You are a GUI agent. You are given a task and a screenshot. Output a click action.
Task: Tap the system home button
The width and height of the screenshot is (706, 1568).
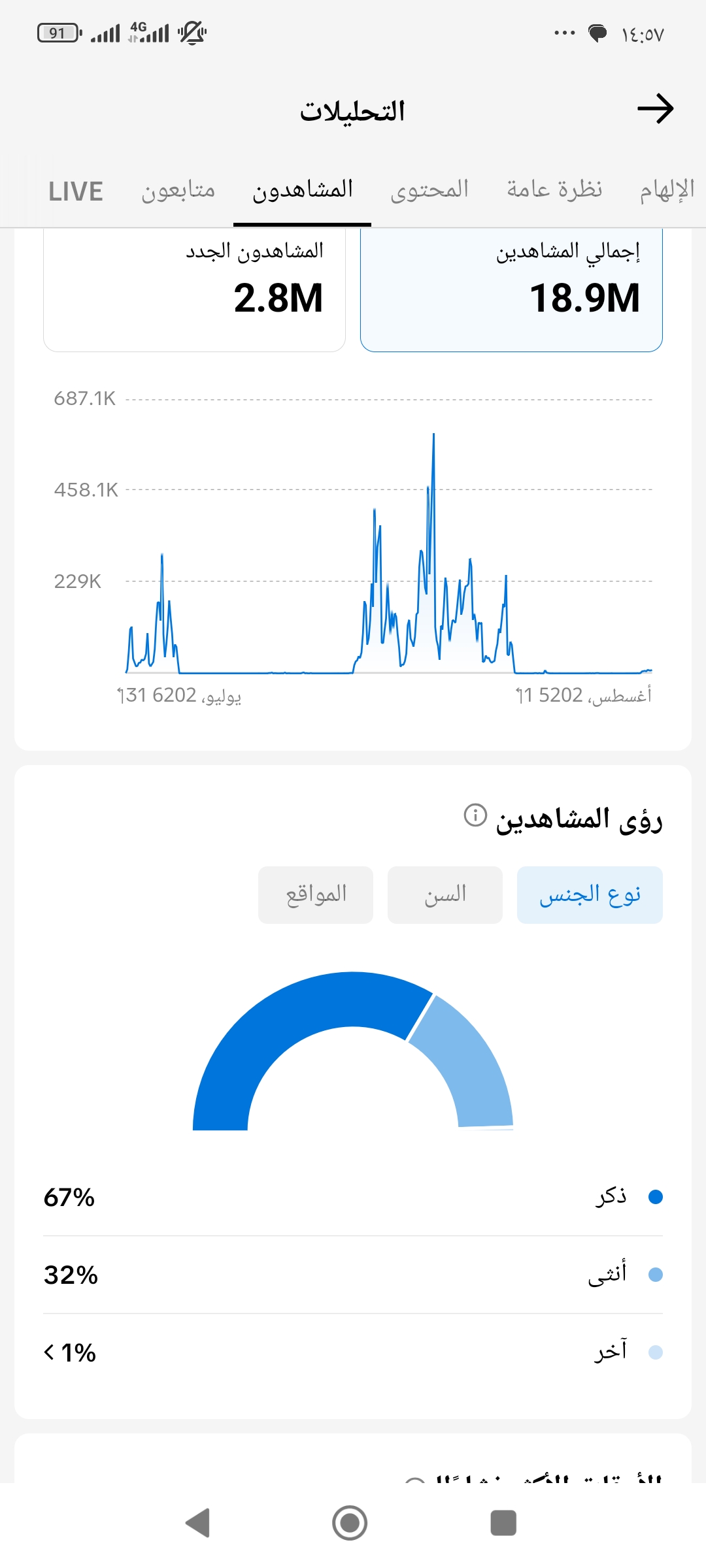coord(350,1523)
